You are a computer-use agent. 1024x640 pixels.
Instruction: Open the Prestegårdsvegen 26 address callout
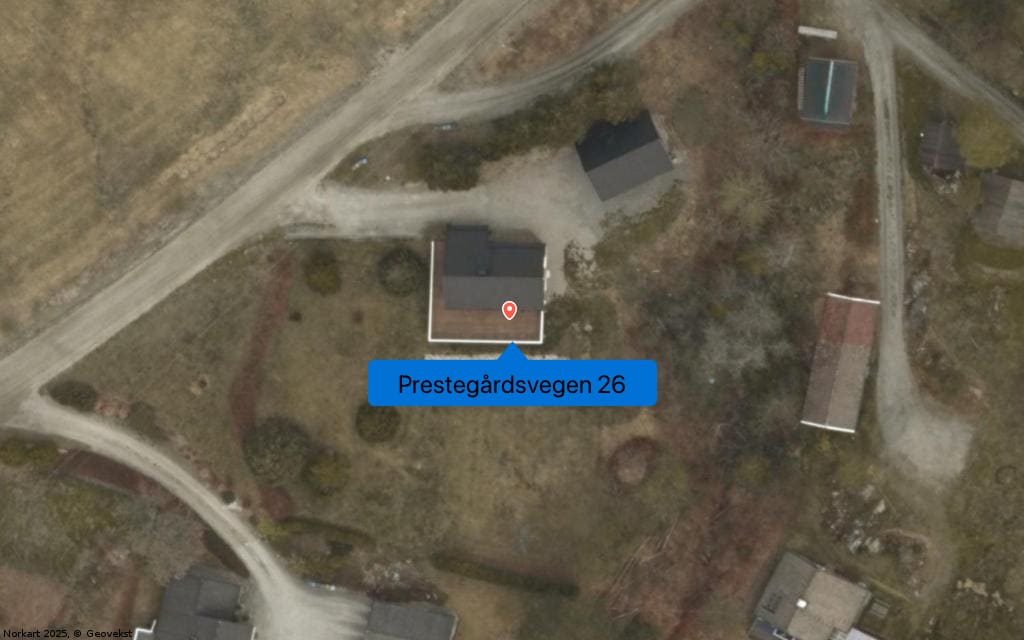tap(512, 384)
